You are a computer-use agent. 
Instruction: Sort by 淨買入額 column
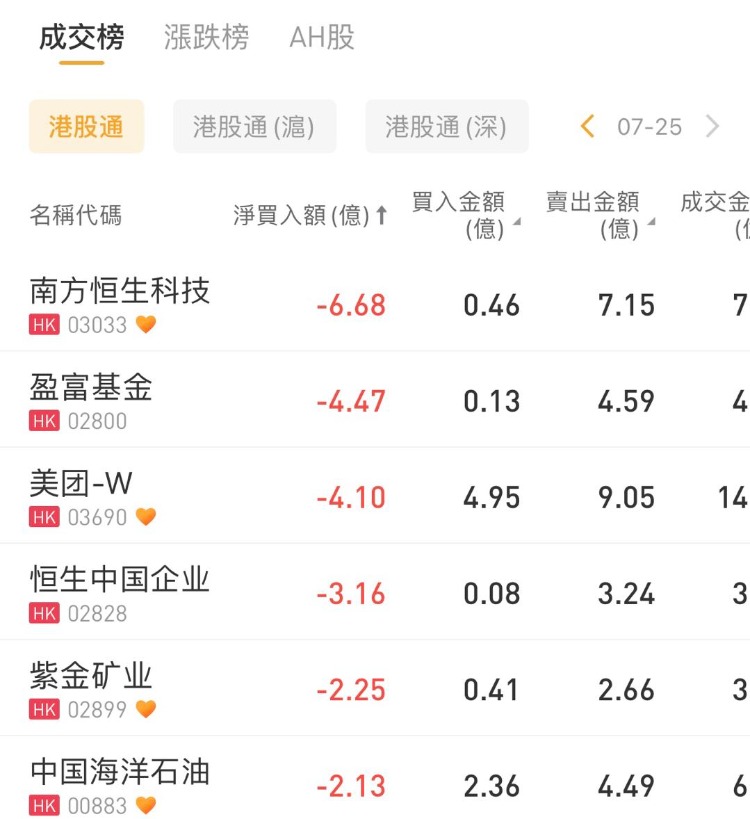[x=310, y=215]
